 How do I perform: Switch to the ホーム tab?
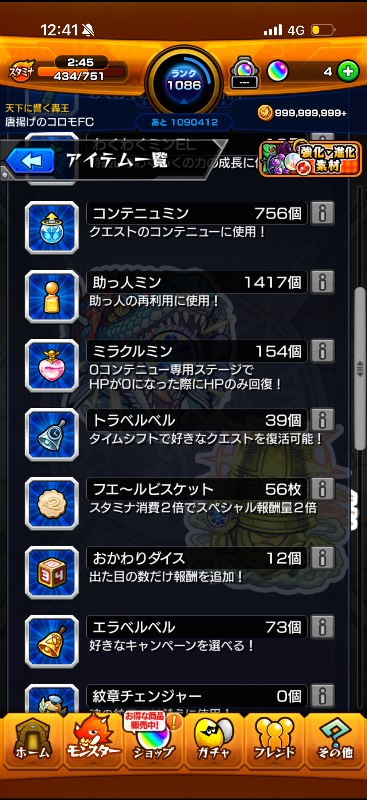[x=32, y=741]
